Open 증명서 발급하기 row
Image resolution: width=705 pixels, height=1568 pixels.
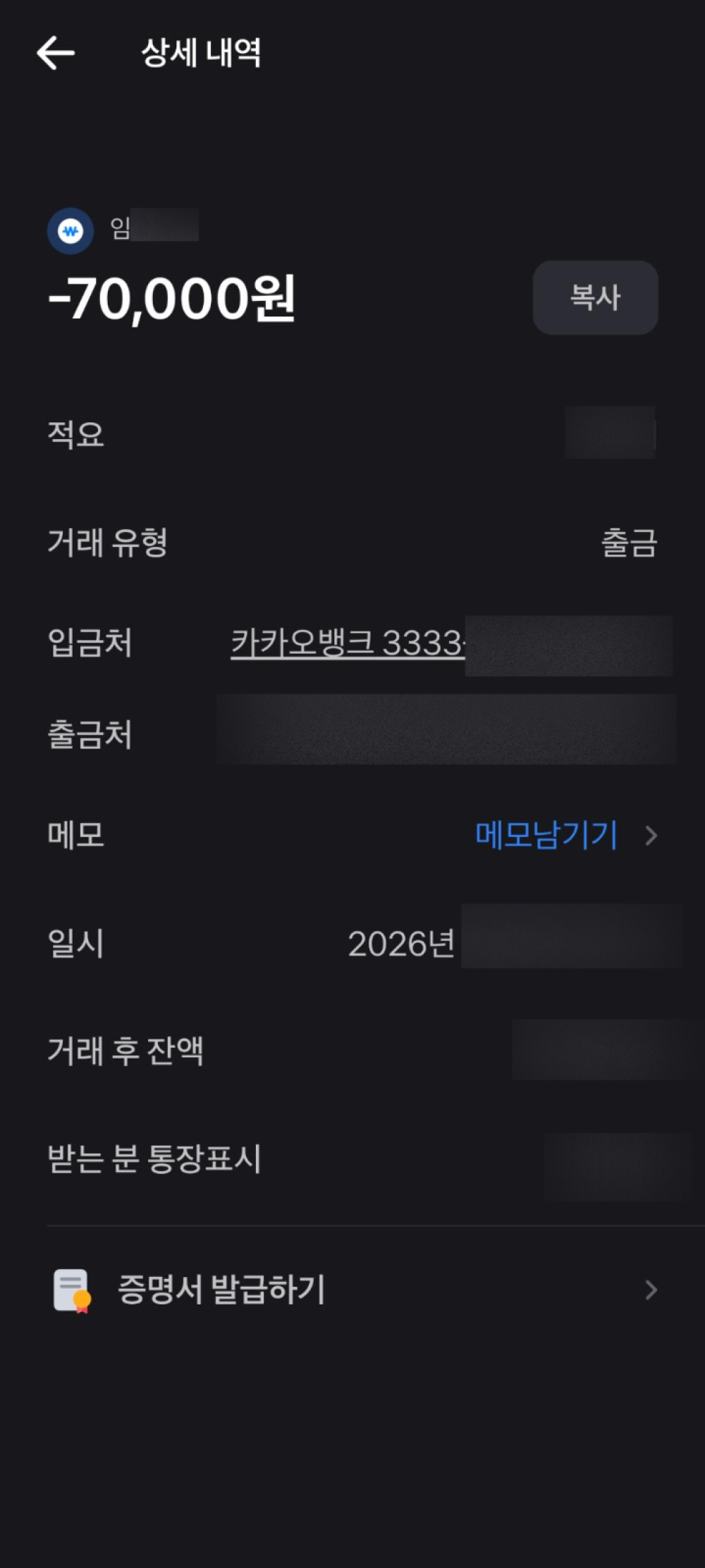coord(352,1290)
